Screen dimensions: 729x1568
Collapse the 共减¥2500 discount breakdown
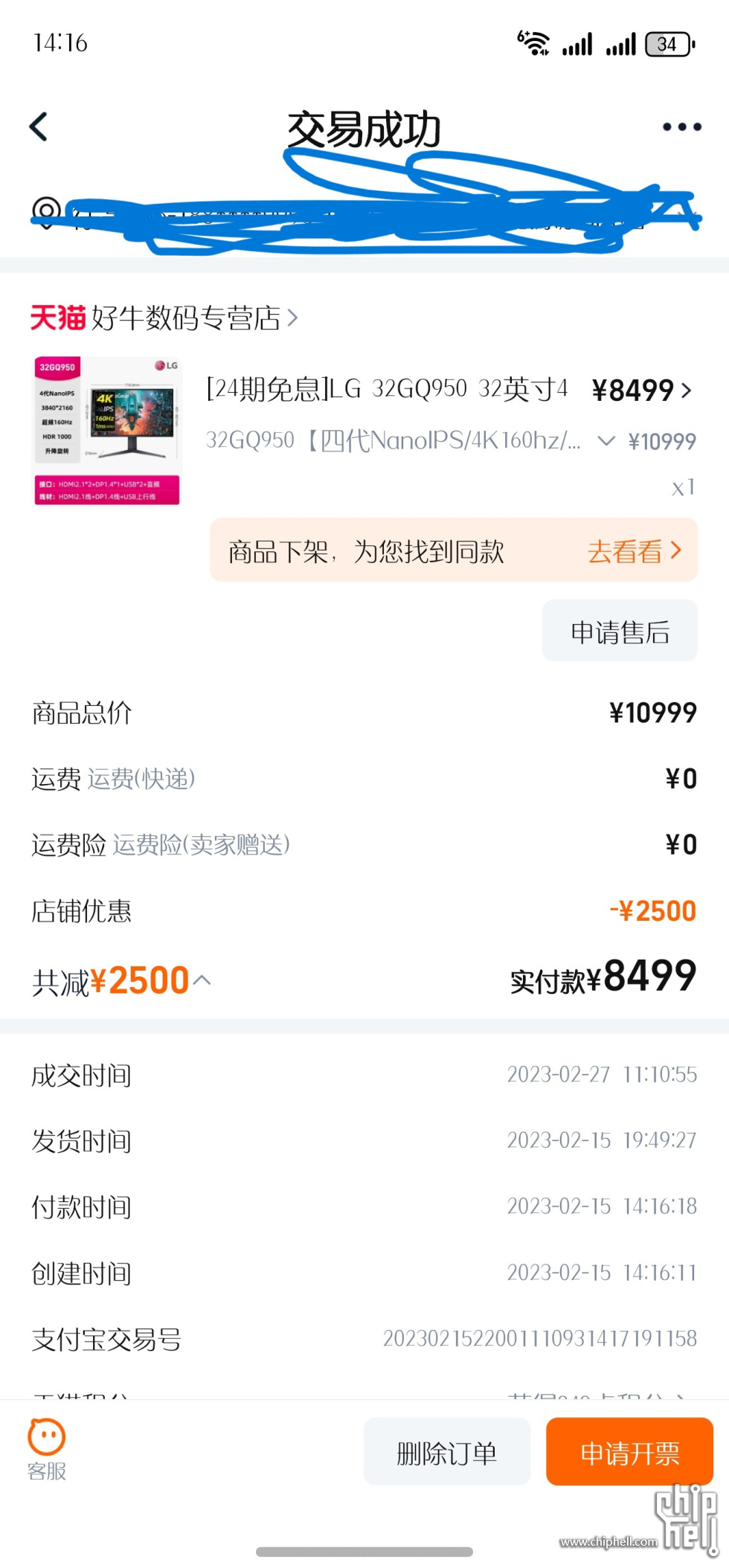point(200,981)
